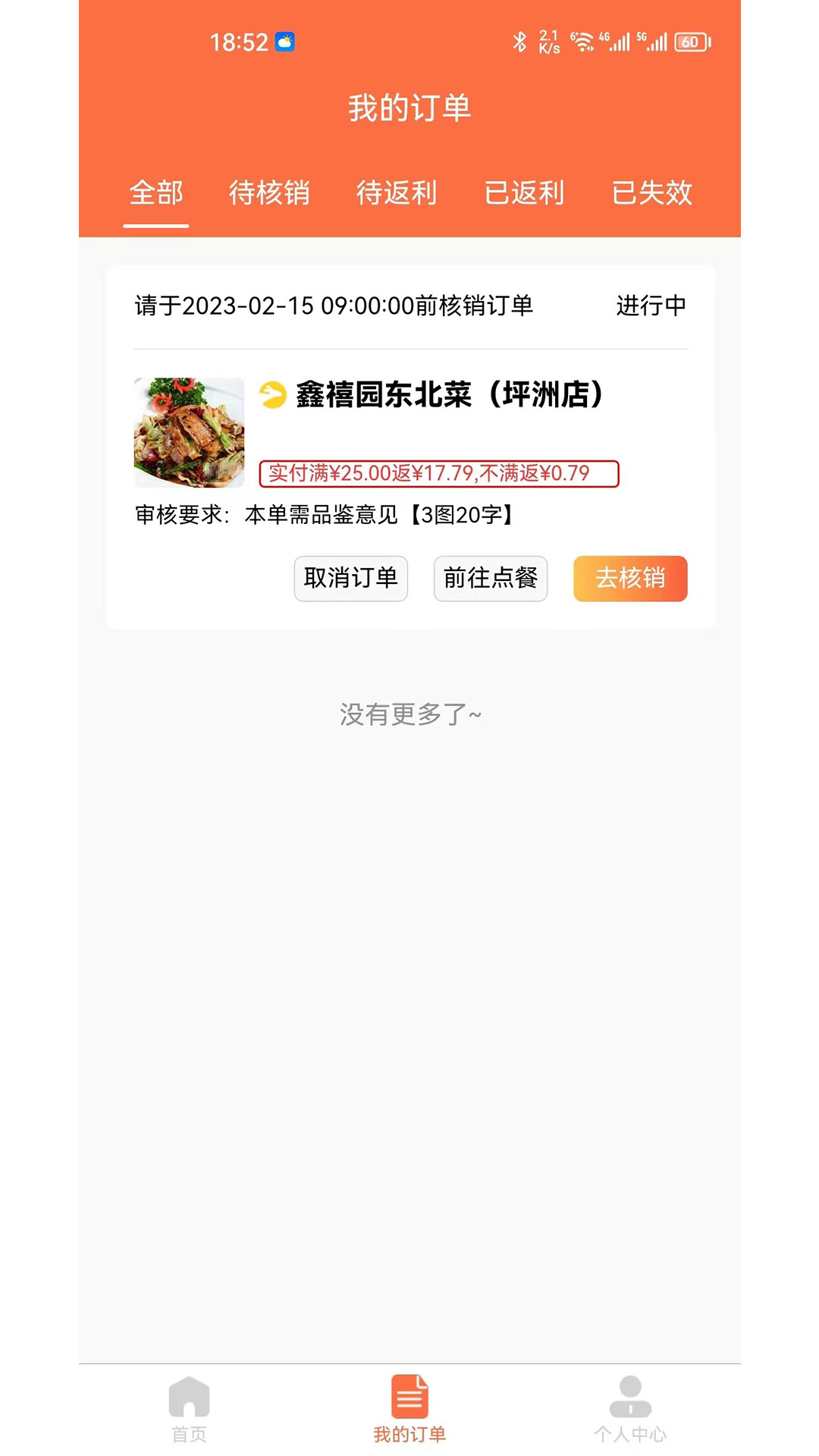Go to the 首页 home tab

[x=189, y=1409]
